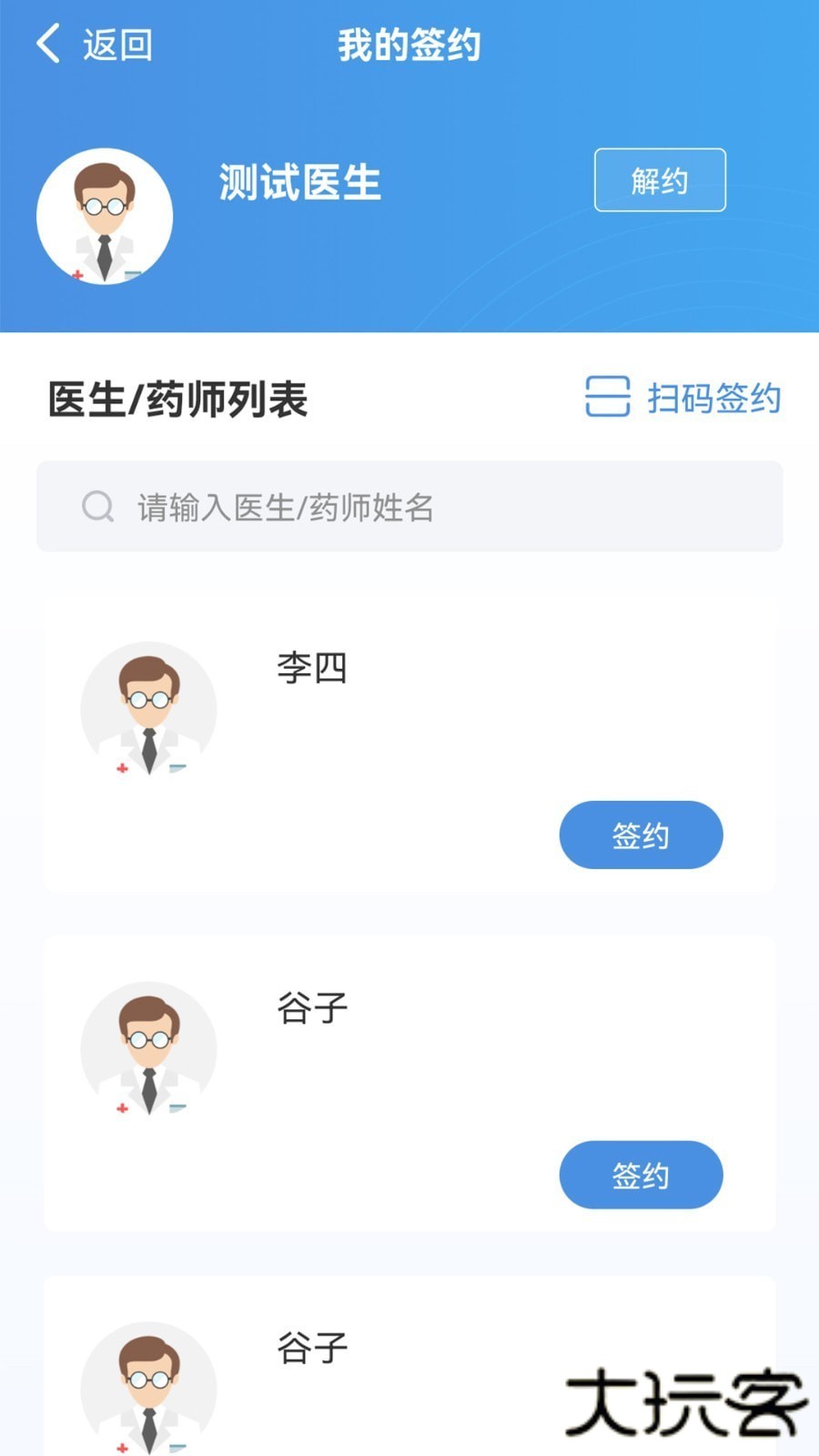Sign with 李四 via the 签约 button
819x1456 pixels.
640,834
